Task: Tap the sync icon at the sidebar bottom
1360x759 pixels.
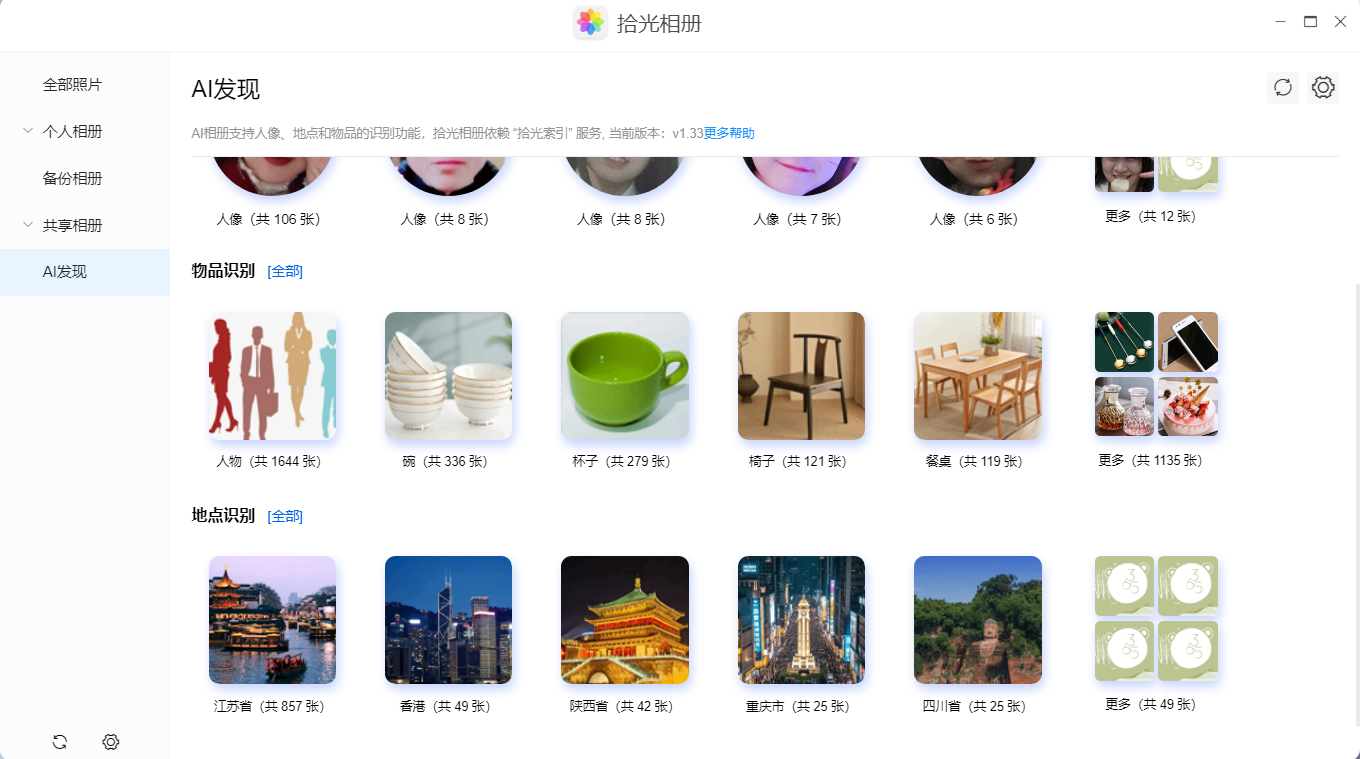Action: tap(60, 742)
